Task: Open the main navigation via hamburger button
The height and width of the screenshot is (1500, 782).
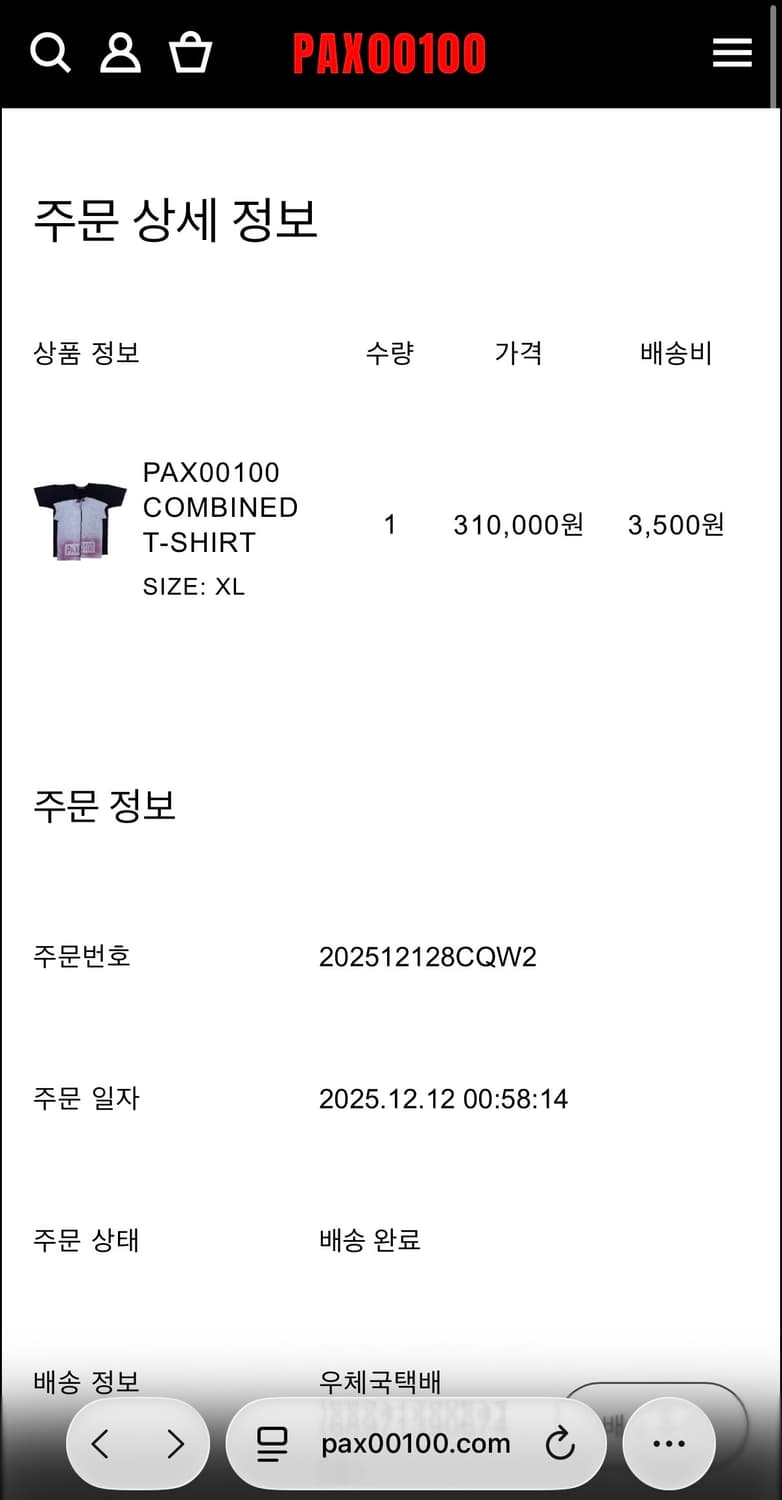Action: point(732,52)
